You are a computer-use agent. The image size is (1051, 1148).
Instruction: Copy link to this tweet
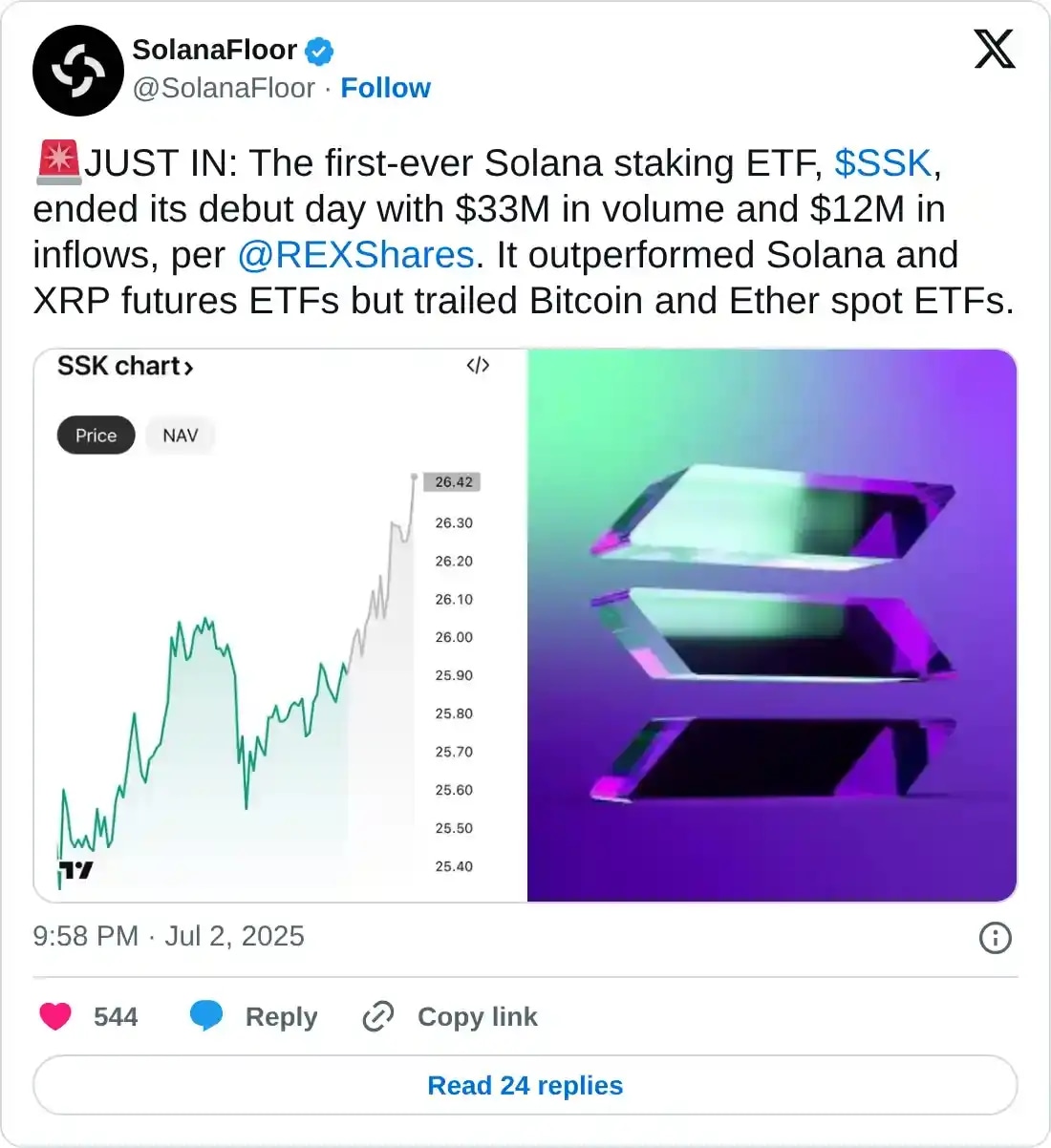pos(450,1016)
